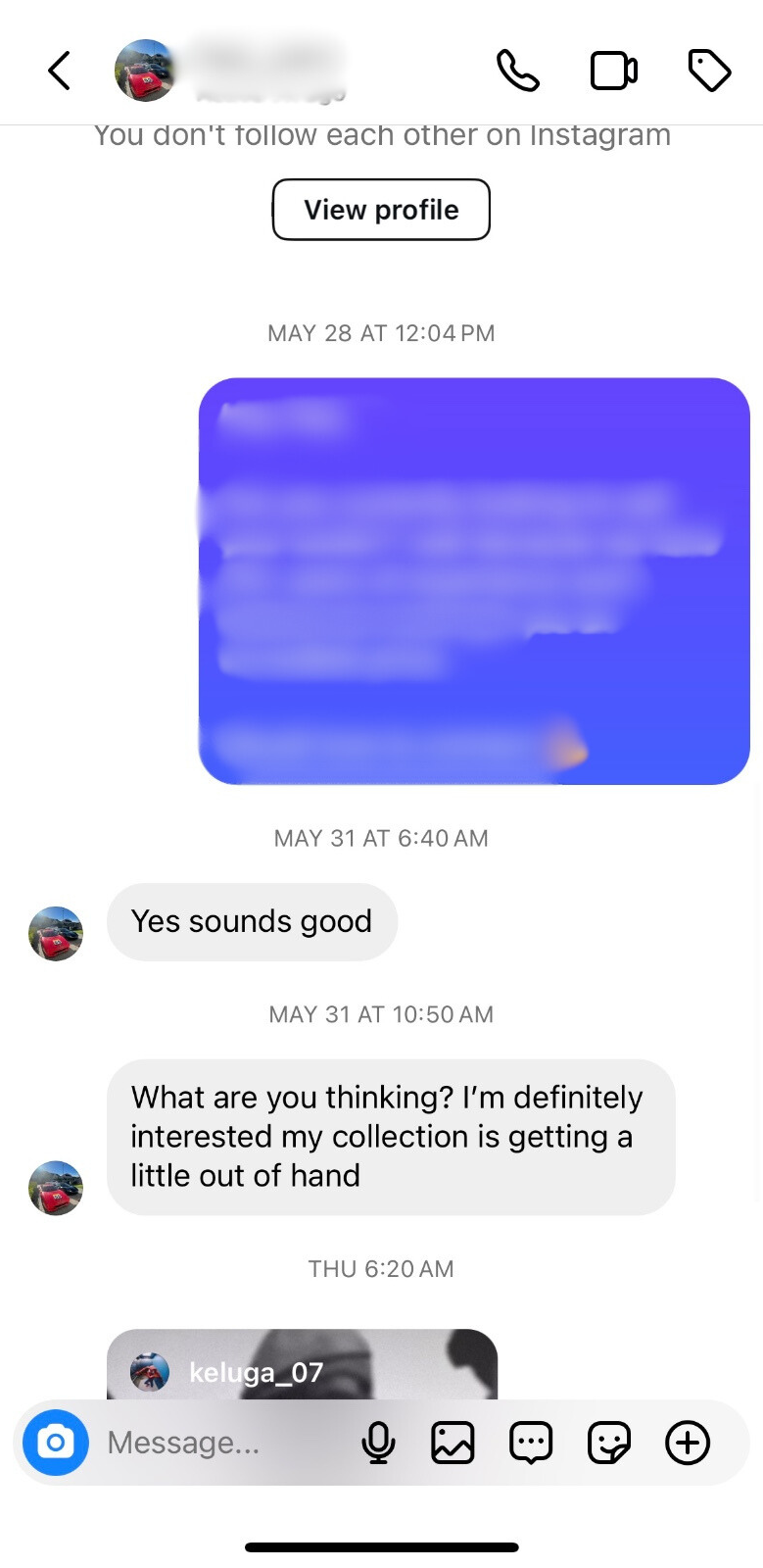
Task: Open the plus more options
Action: tap(688, 1443)
